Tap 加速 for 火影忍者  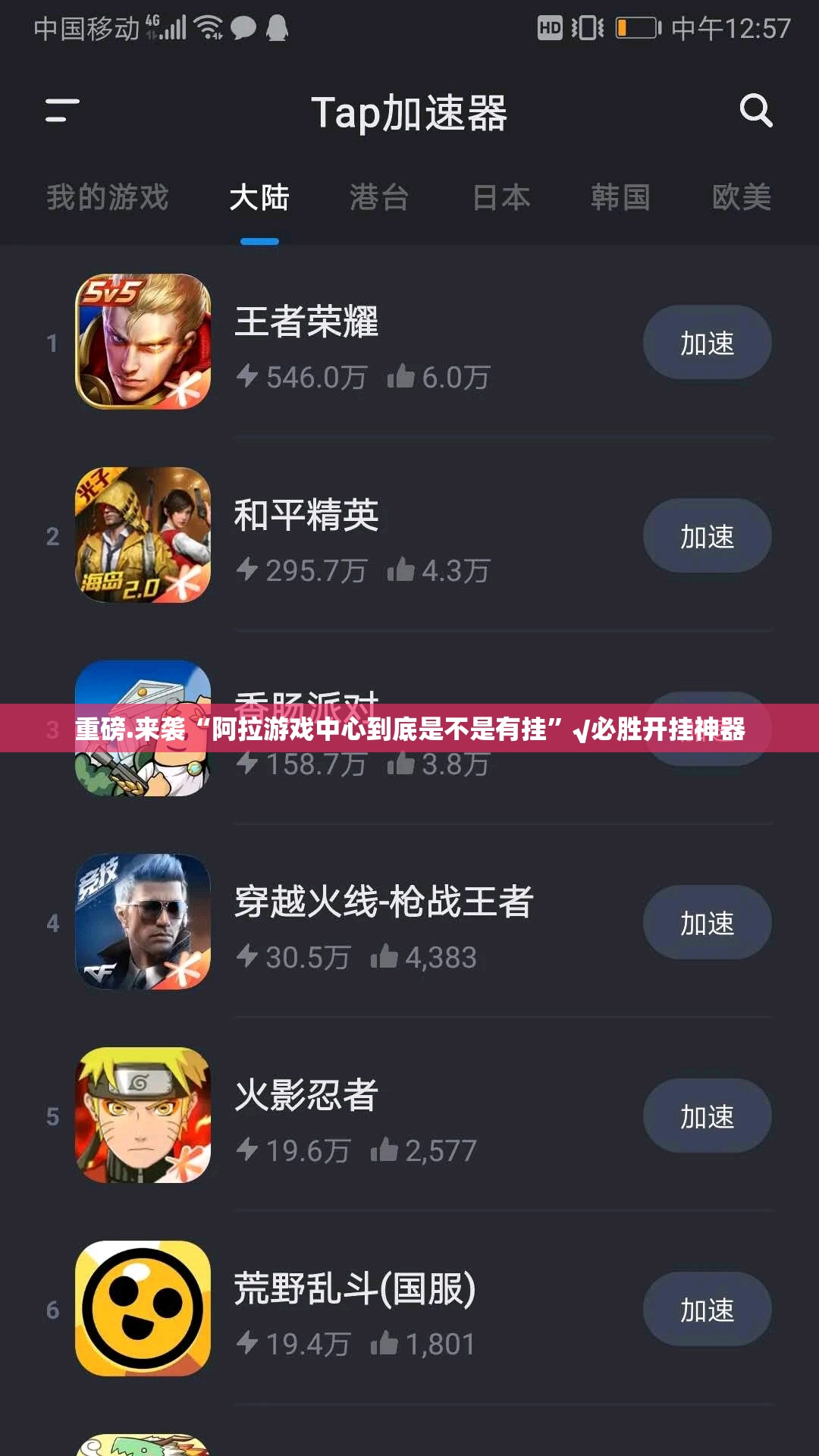coord(707,1116)
